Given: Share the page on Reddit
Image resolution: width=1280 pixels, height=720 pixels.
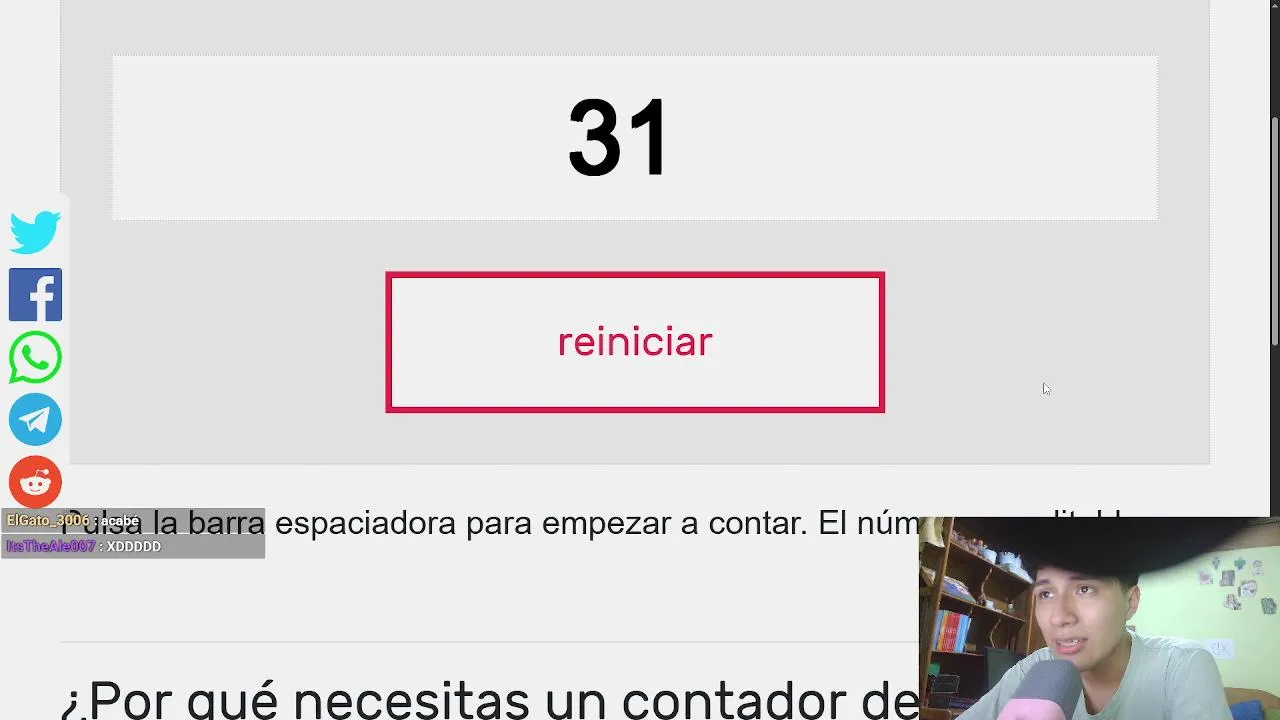Looking at the screenshot, I should click(x=35, y=482).
